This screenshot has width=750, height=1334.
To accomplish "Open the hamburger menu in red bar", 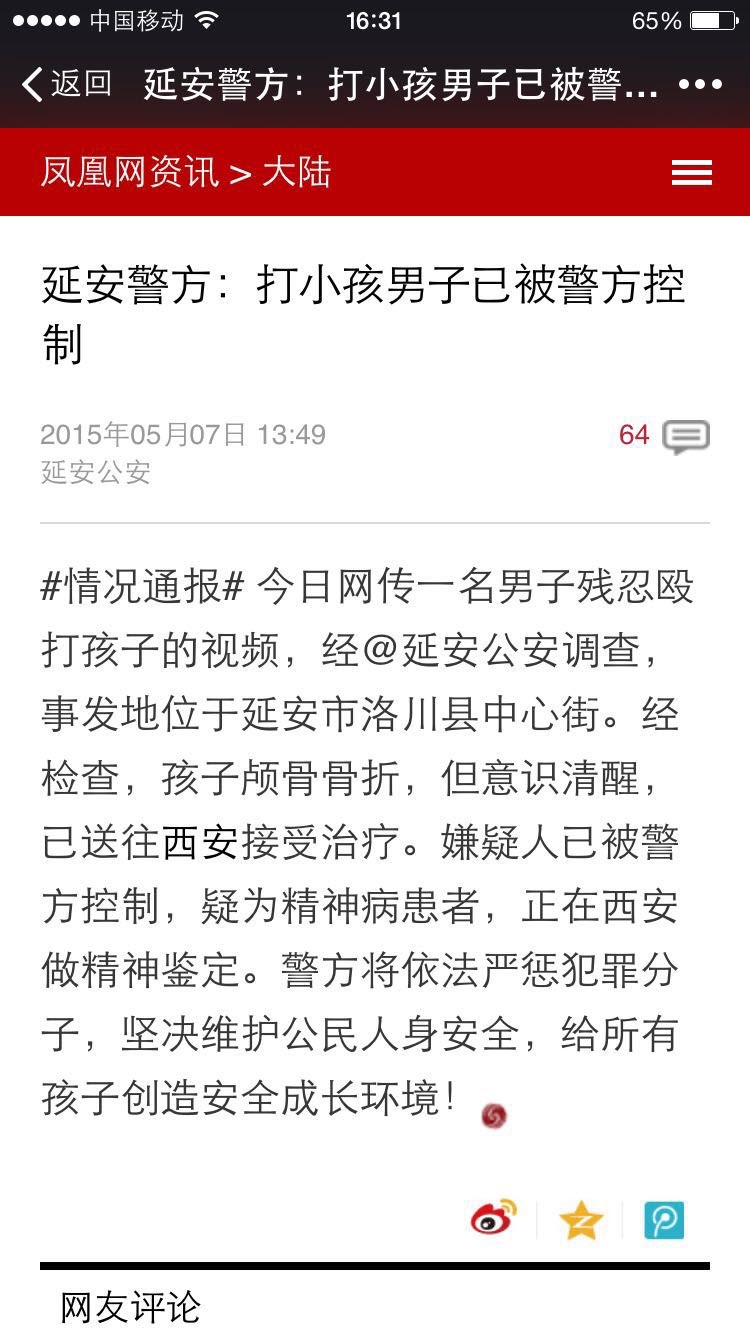I will (x=692, y=173).
